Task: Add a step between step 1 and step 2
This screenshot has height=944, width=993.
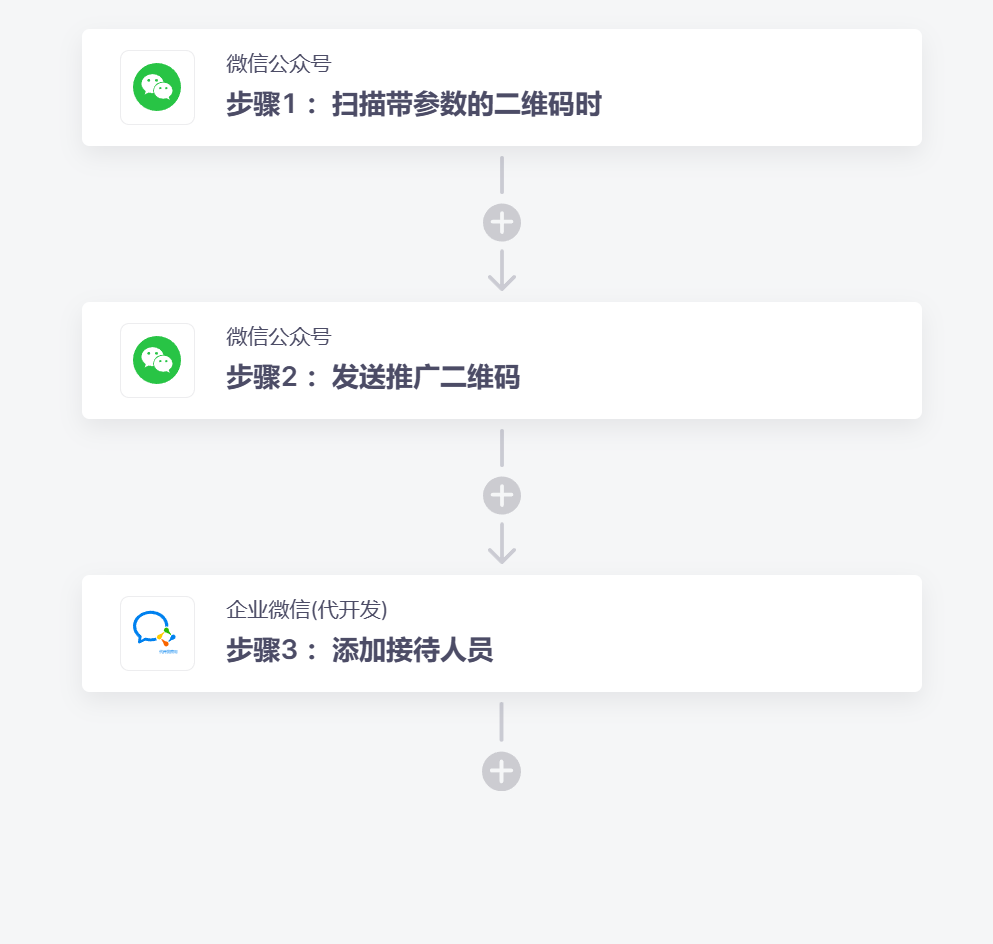Action: [x=502, y=223]
